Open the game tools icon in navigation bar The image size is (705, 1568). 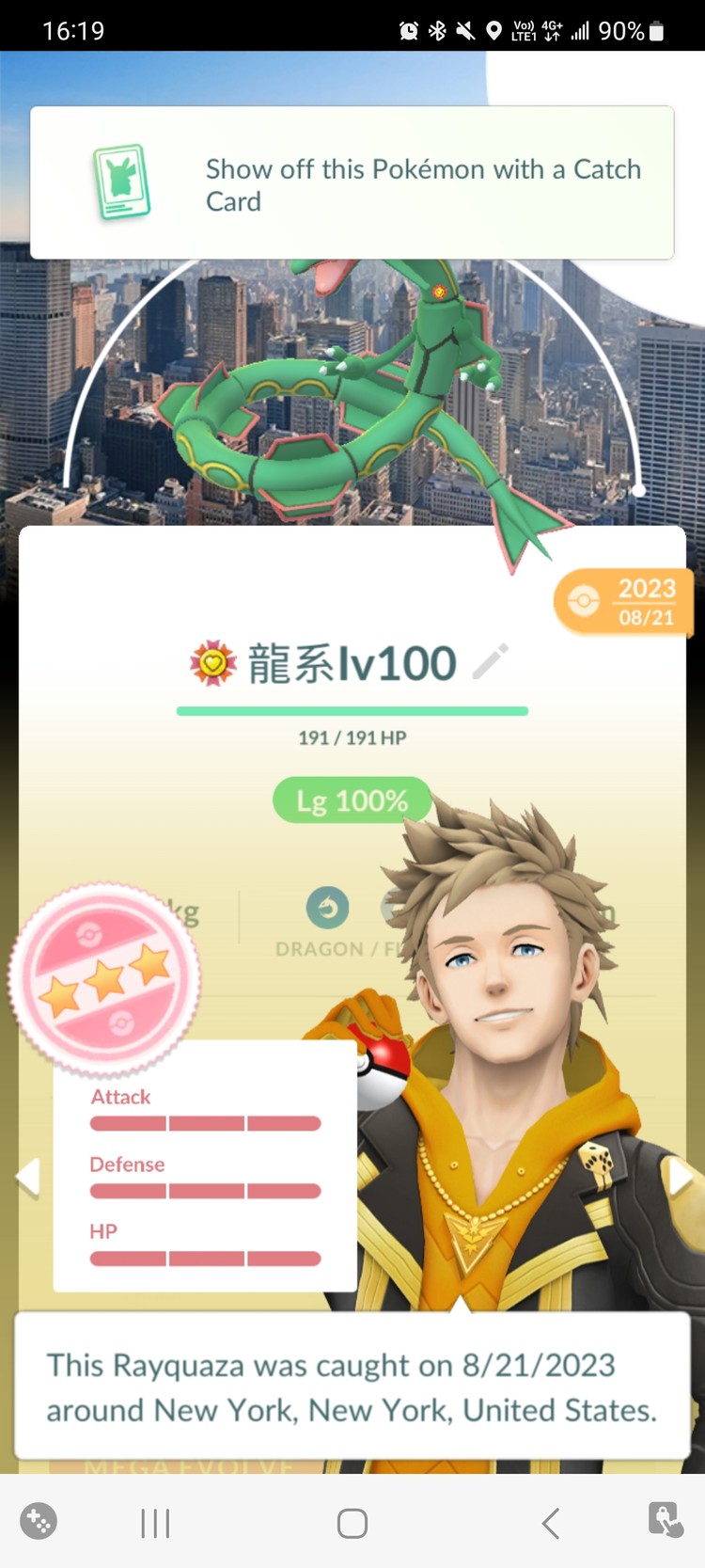tap(39, 1521)
